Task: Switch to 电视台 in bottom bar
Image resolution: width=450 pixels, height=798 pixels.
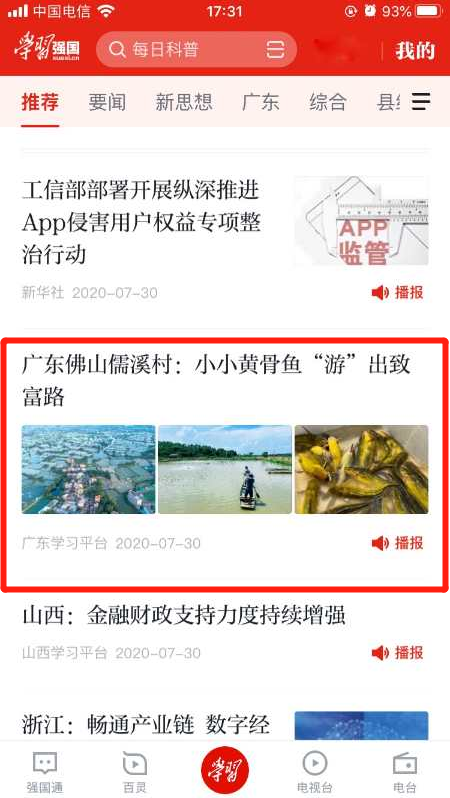Action: 315,772
